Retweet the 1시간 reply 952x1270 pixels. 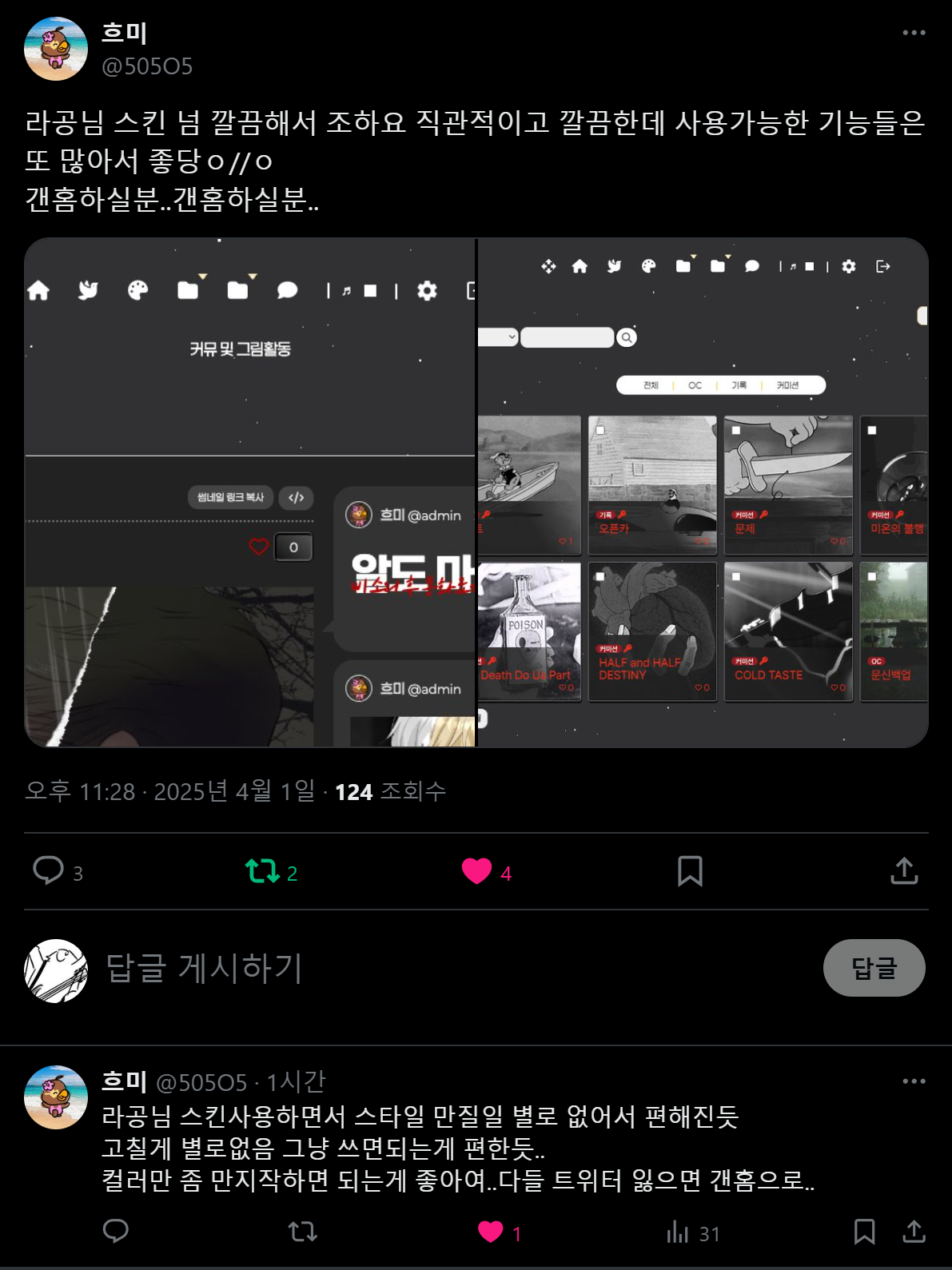coord(303,1232)
